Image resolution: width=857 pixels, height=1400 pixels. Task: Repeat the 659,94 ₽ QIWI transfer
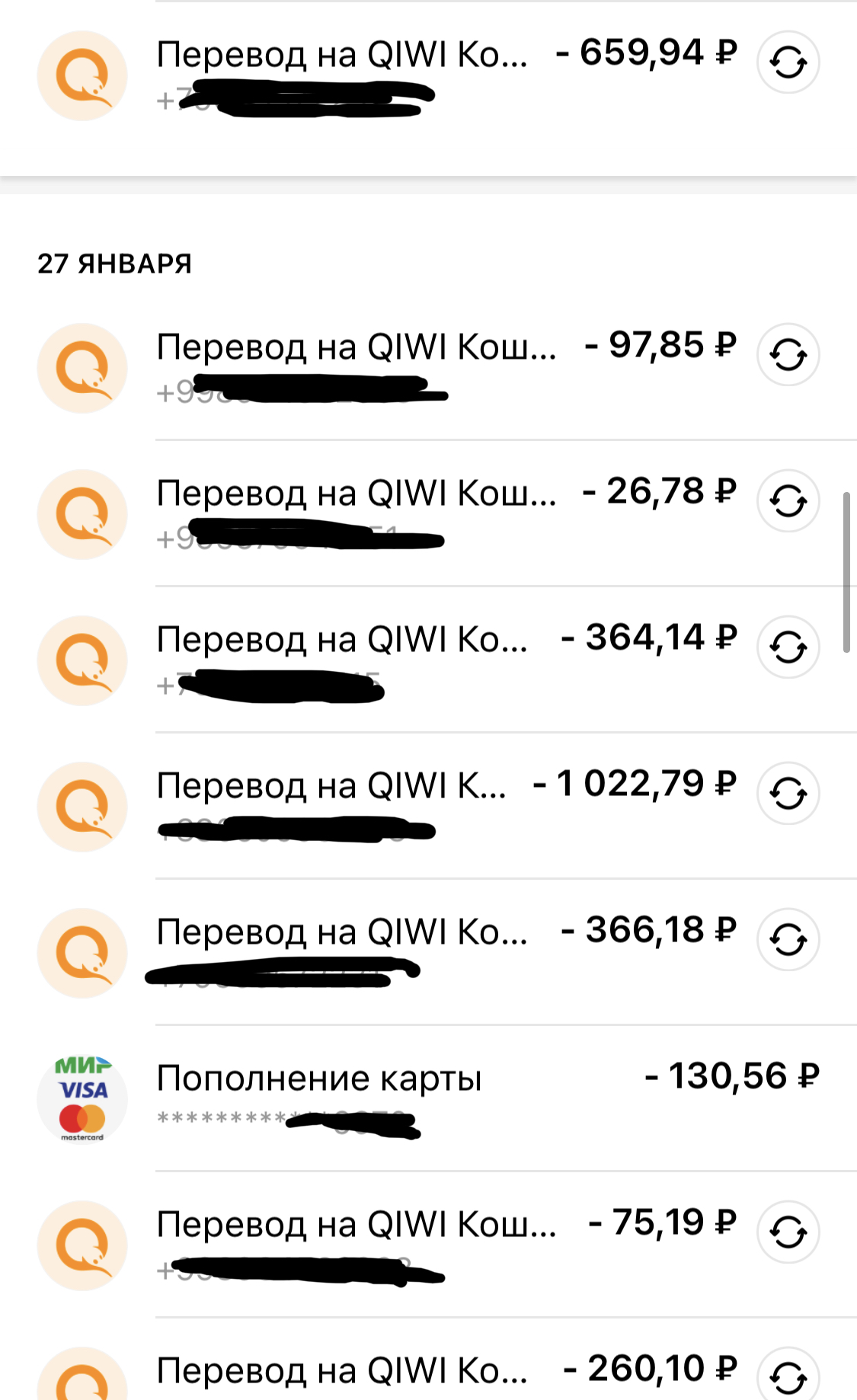click(x=788, y=62)
